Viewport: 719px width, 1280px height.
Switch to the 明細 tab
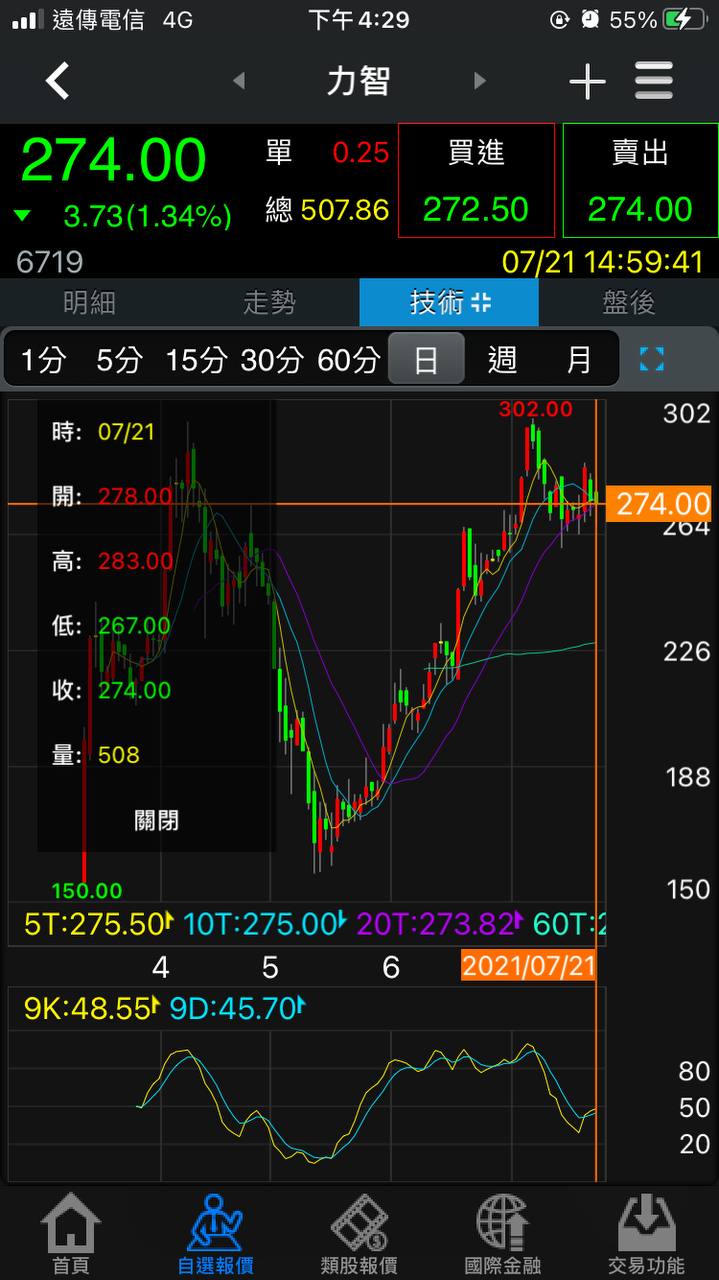coord(90,302)
